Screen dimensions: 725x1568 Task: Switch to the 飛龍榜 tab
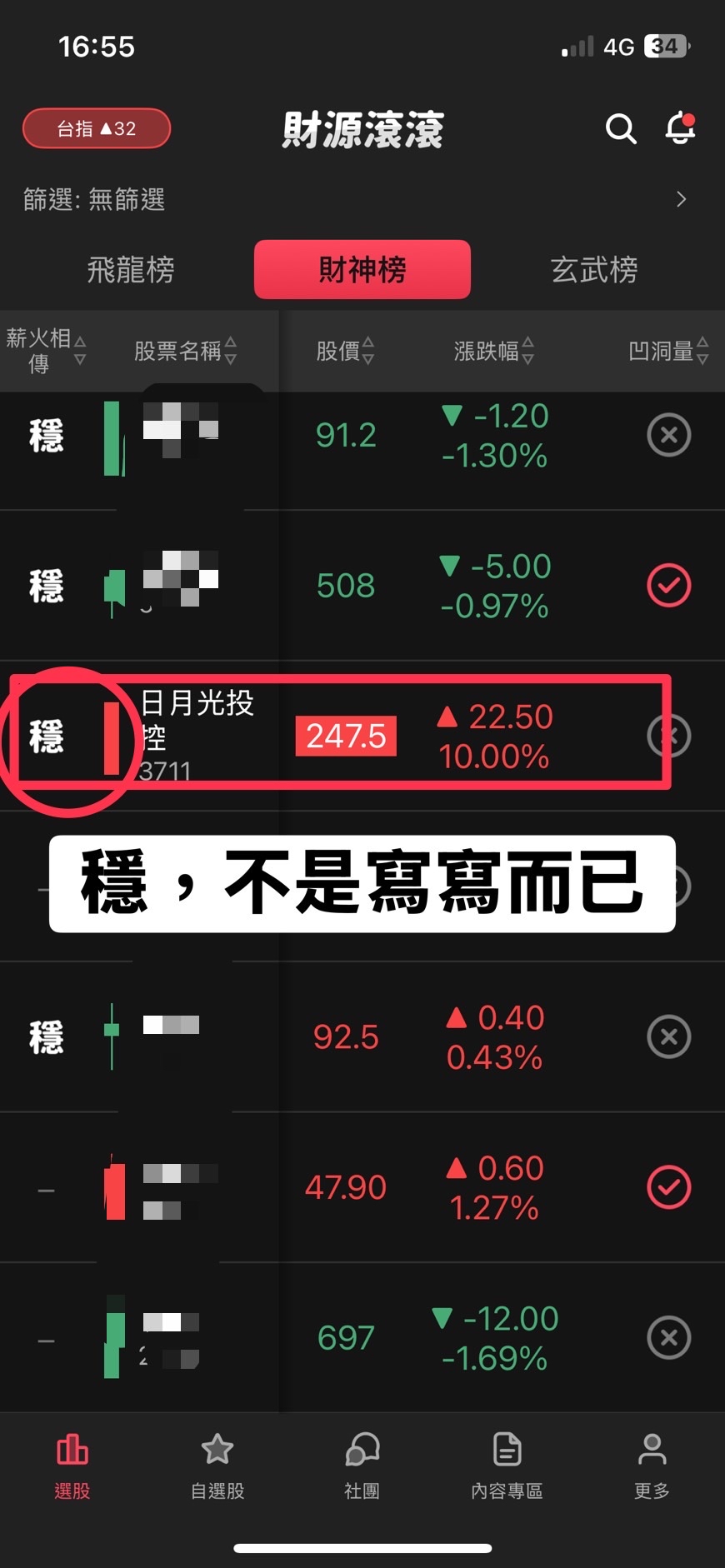click(131, 269)
